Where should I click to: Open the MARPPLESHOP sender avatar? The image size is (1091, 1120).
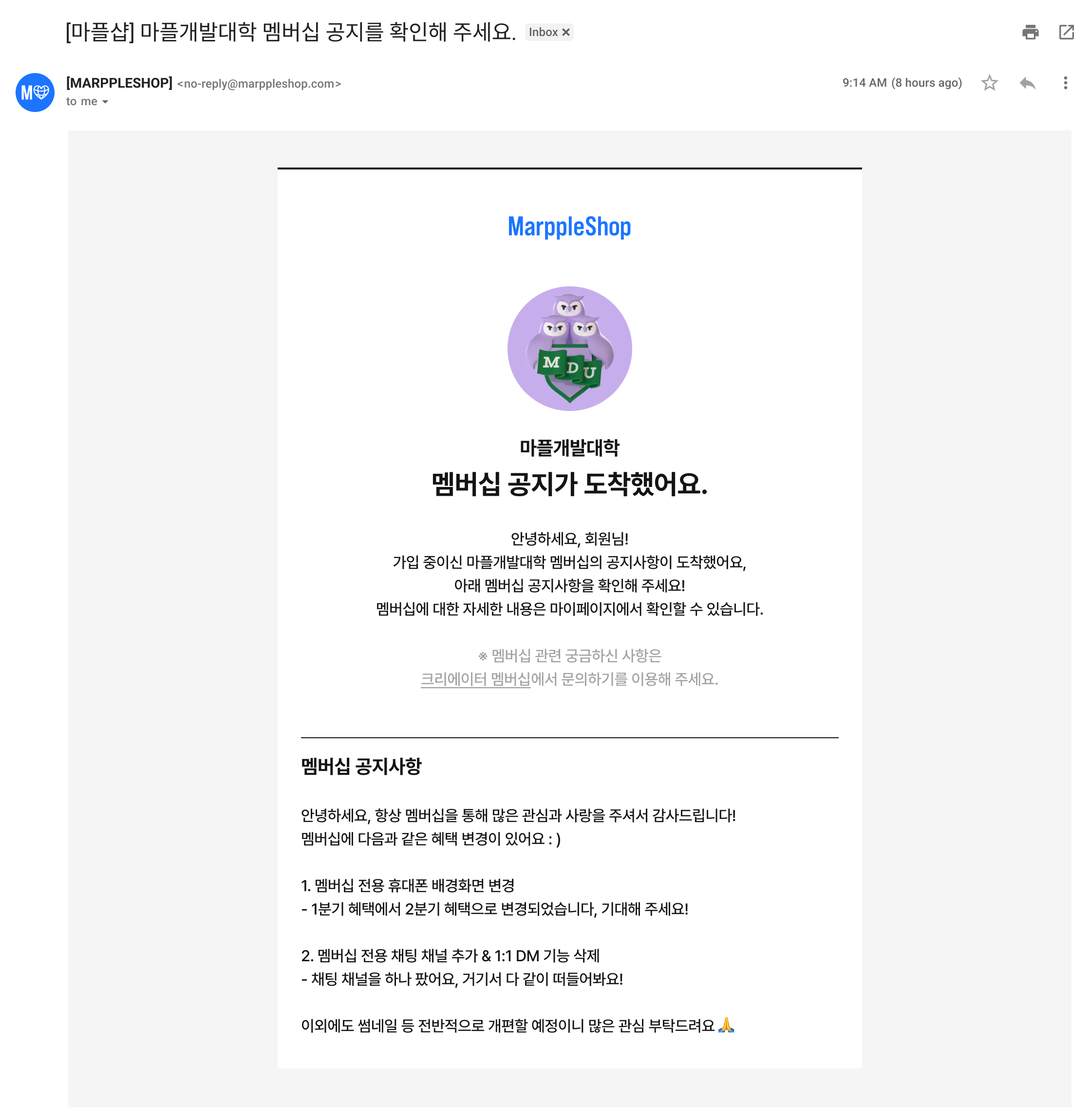tap(35, 92)
